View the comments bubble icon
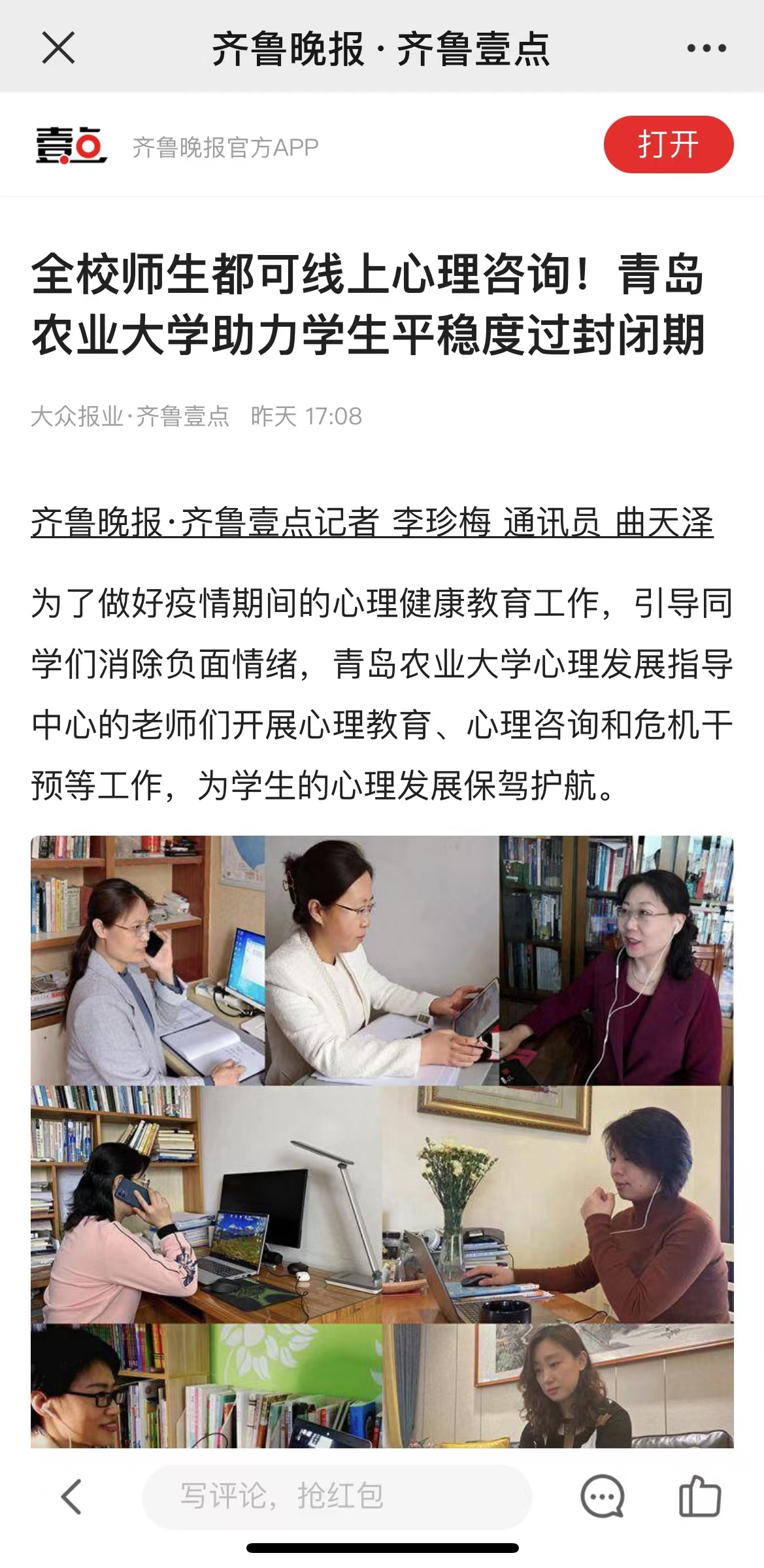The width and height of the screenshot is (764, 1568). click(x=602, y=1496)
